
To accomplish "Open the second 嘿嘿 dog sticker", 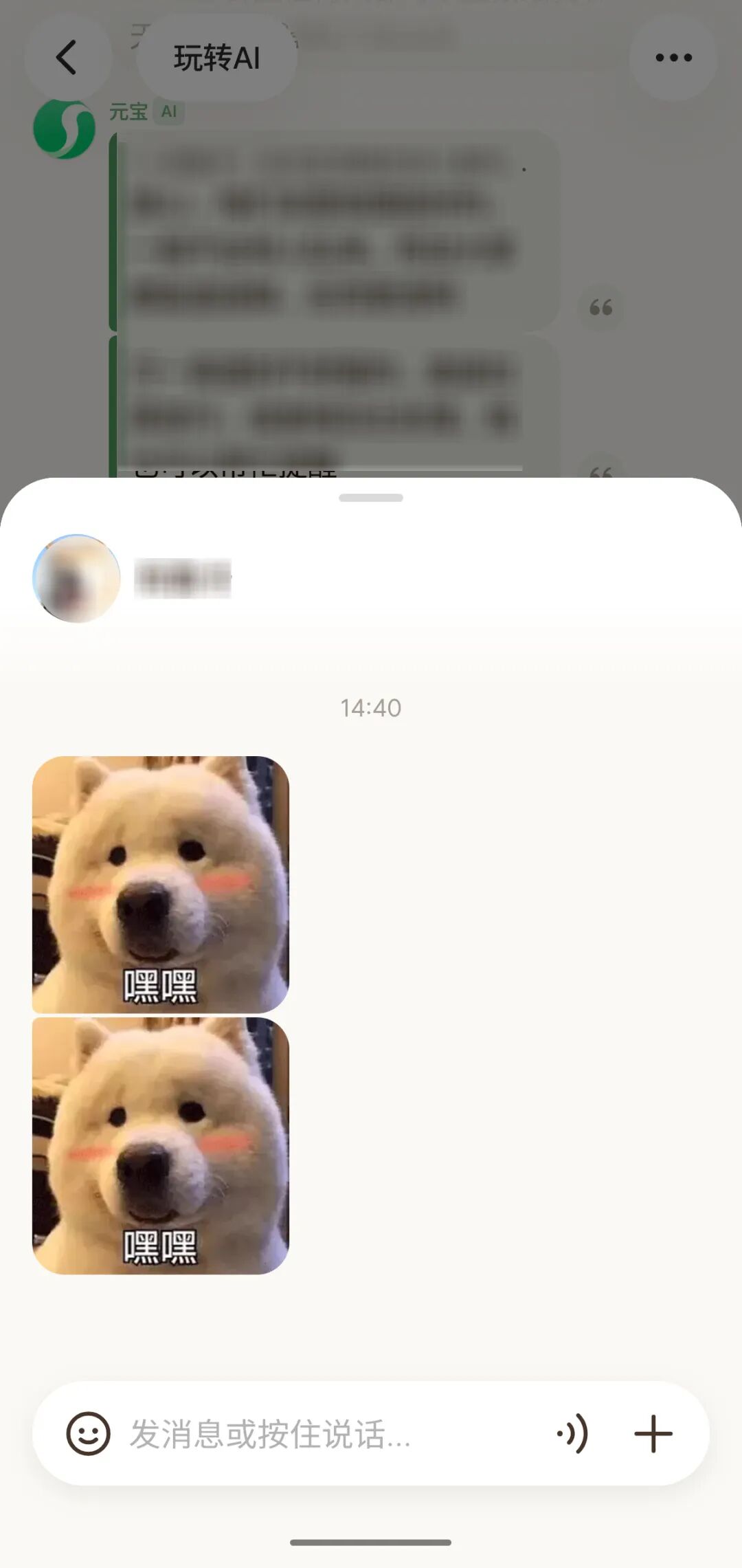I will (x=161, y=1145).
